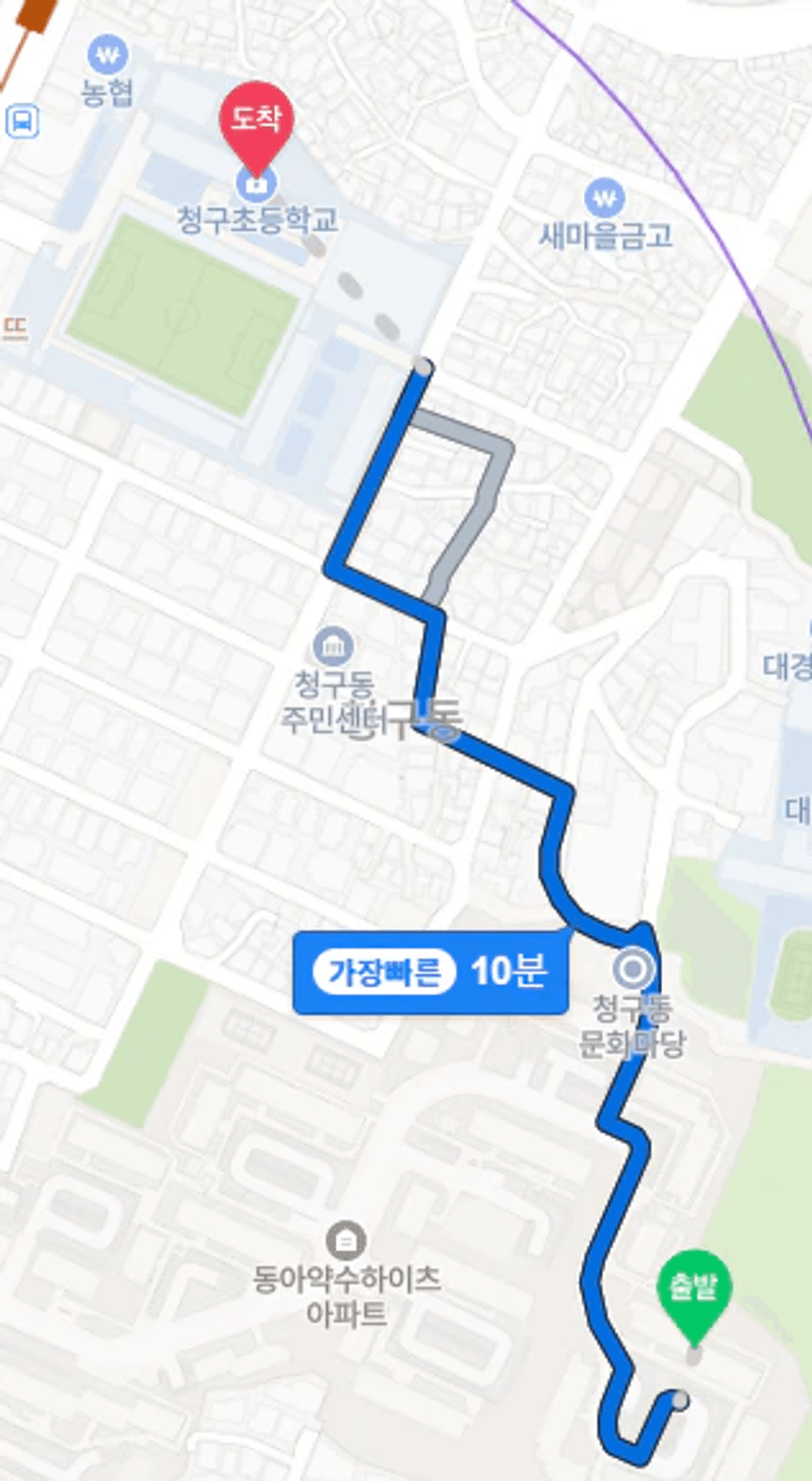The image size is (812, 1481).
Task: Open the 청구동 문화마당 waypoint marker
Action: 633,969
